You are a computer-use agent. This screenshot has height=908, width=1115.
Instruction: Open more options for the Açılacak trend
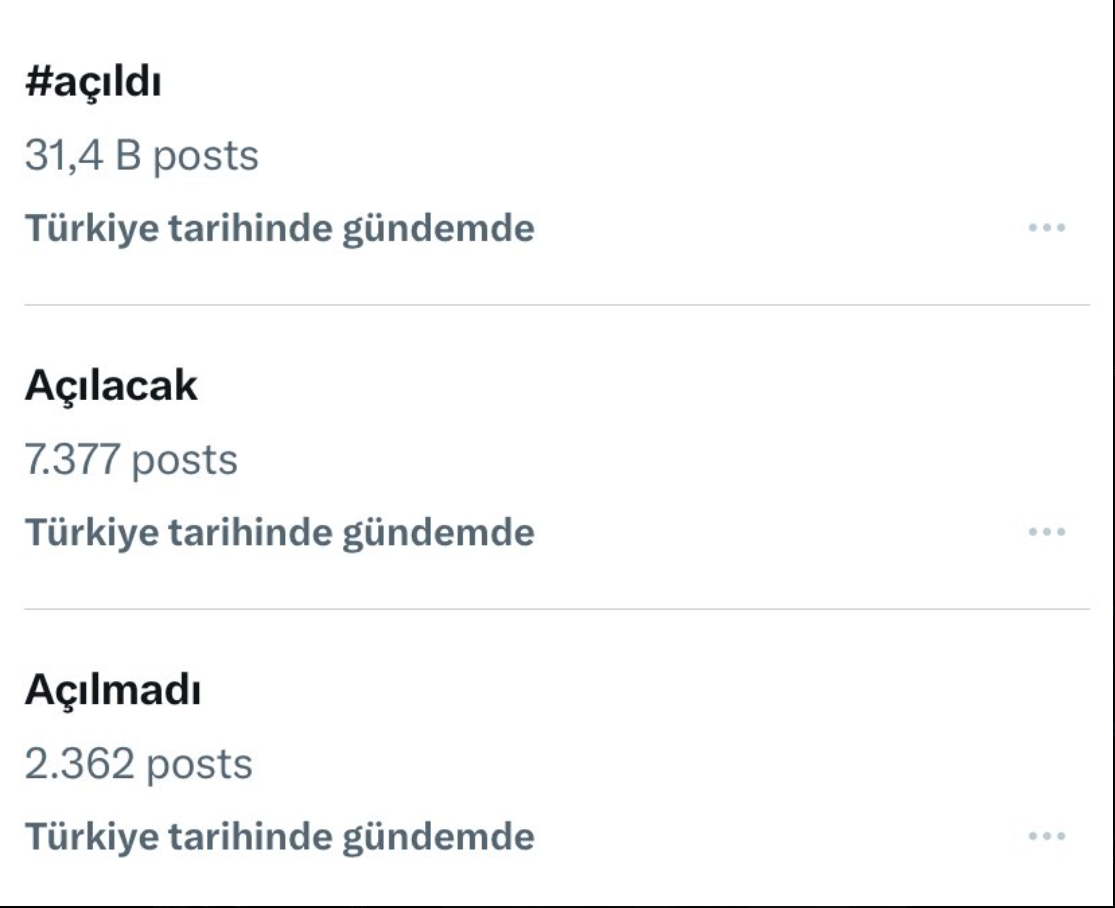coord(1047,532)
